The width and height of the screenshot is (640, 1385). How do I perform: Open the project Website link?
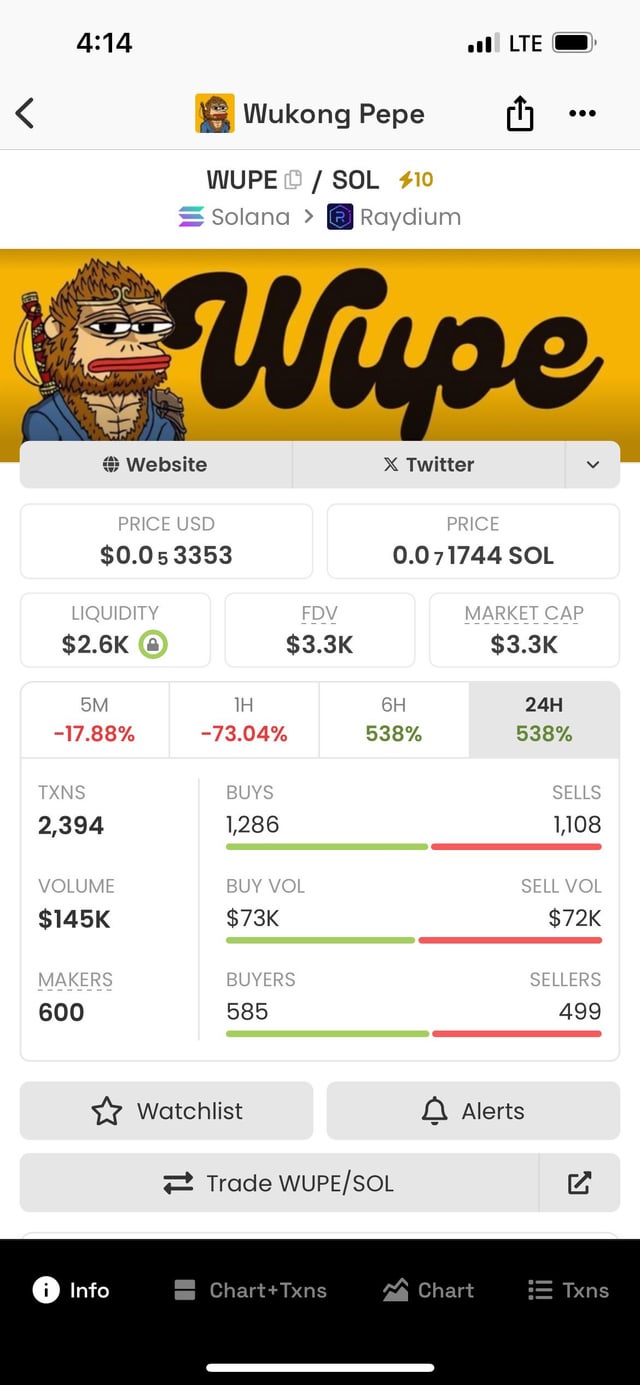coord(155,464)
